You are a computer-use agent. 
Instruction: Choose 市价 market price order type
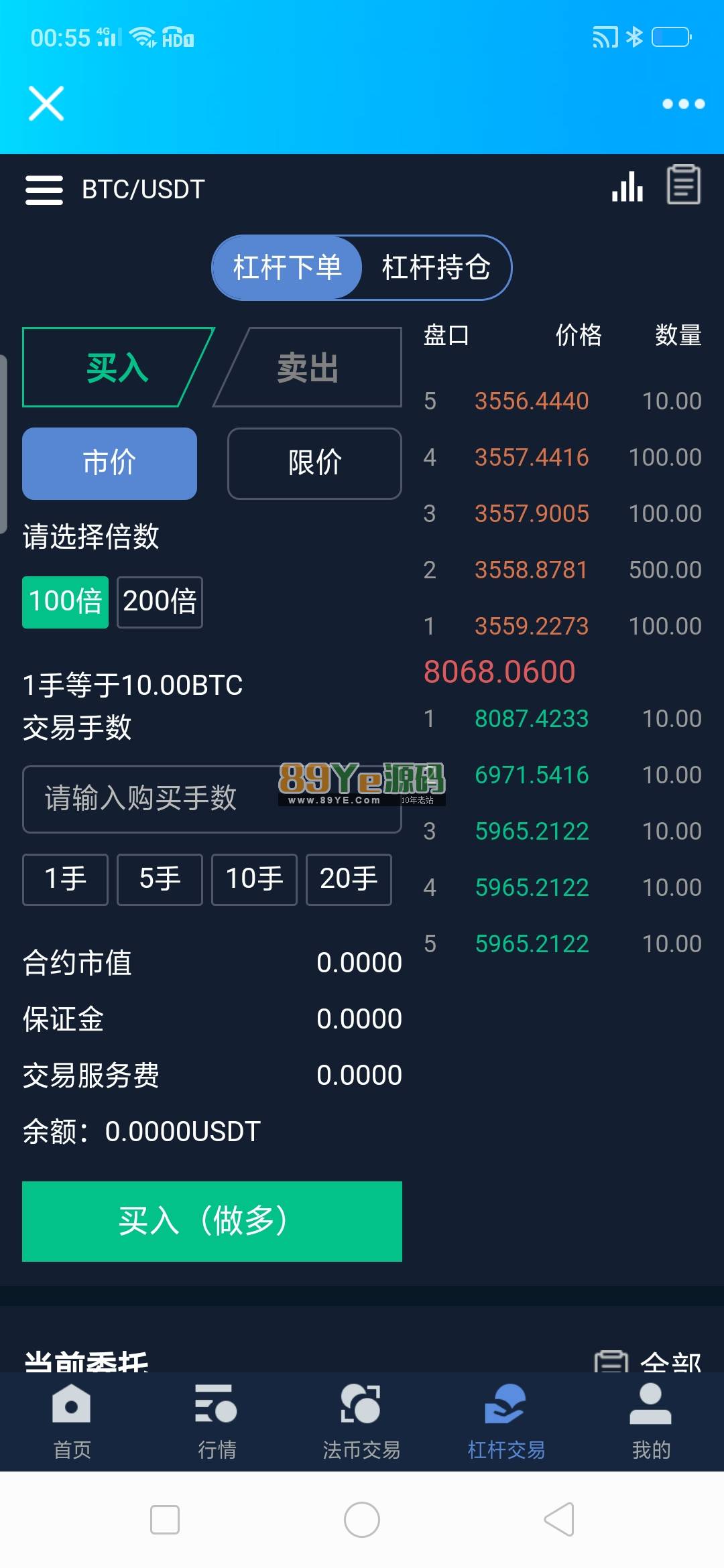(109, 463)
